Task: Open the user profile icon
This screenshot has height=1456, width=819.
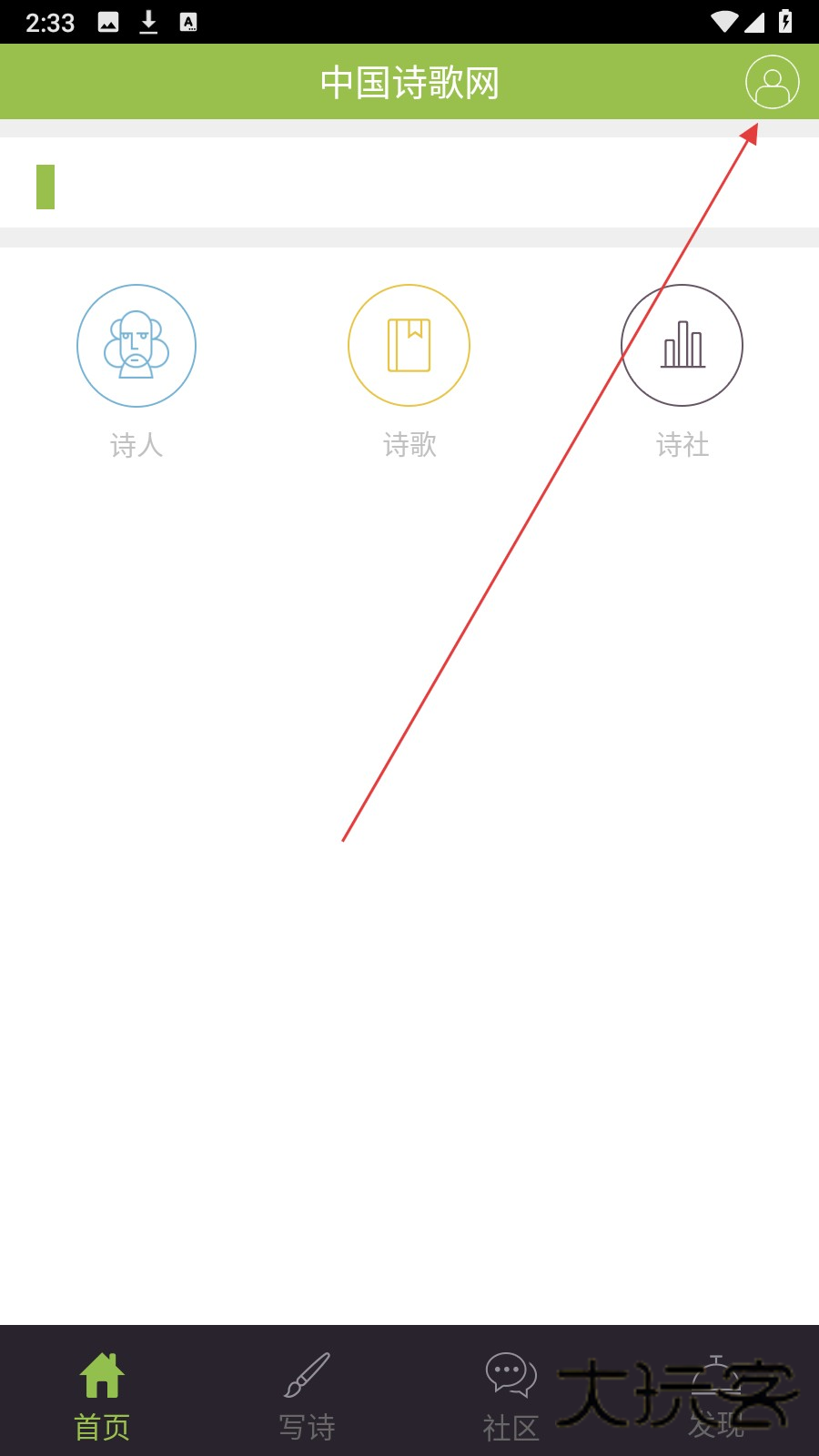Action: coord(772,82)
